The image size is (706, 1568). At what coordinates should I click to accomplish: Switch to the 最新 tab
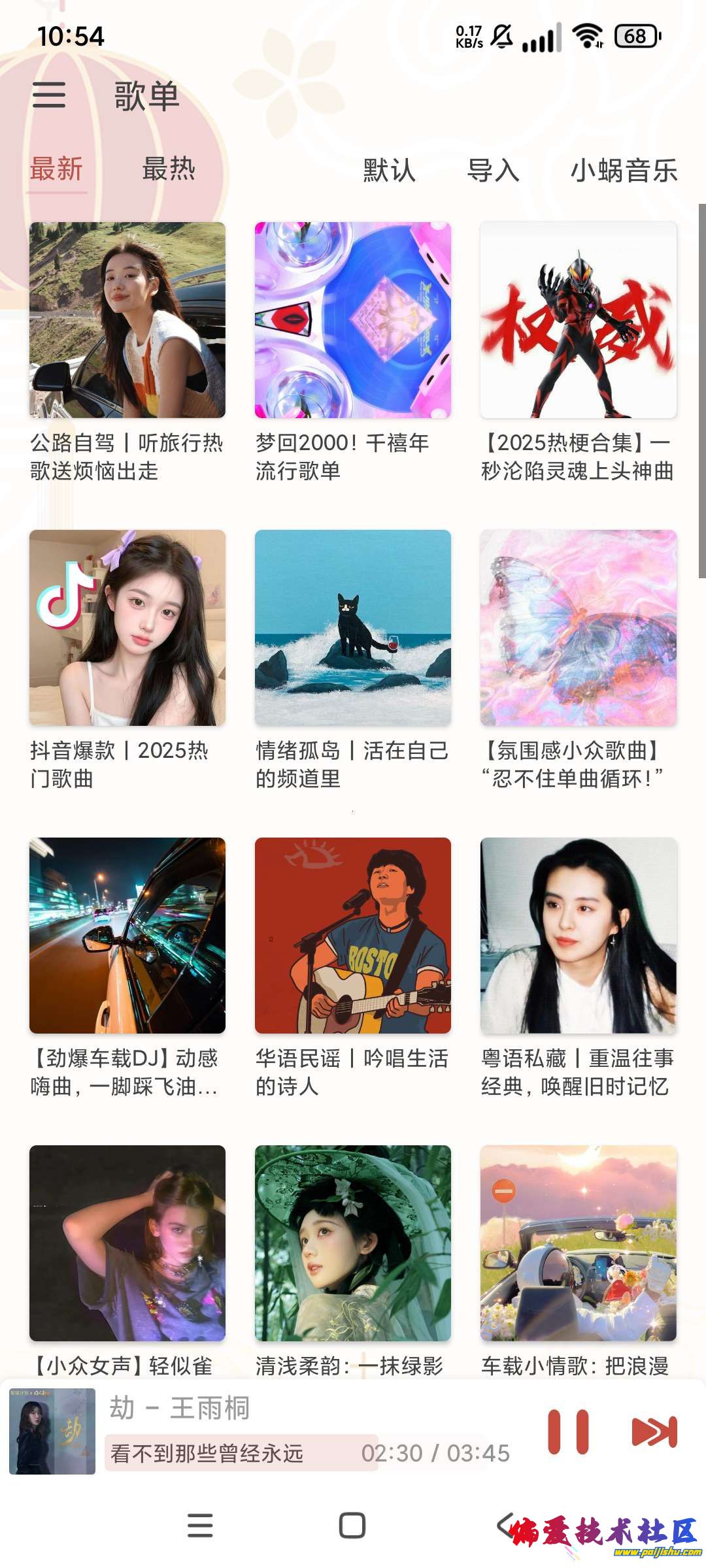(56, 169)
